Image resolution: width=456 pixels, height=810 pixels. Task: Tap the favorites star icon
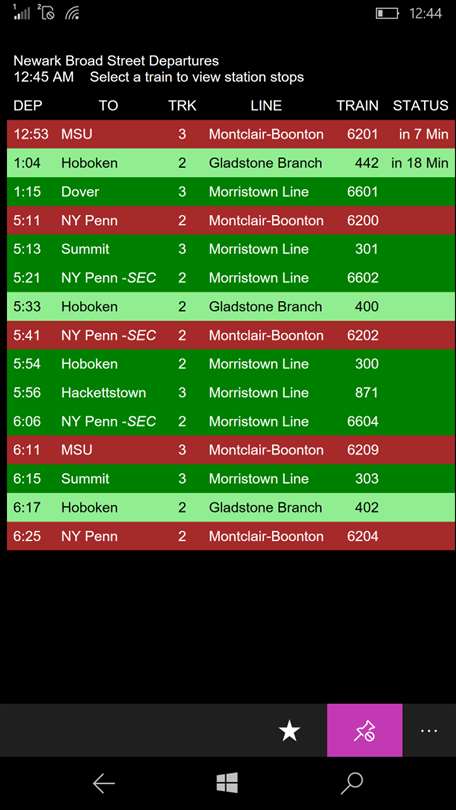coord(289,730)
